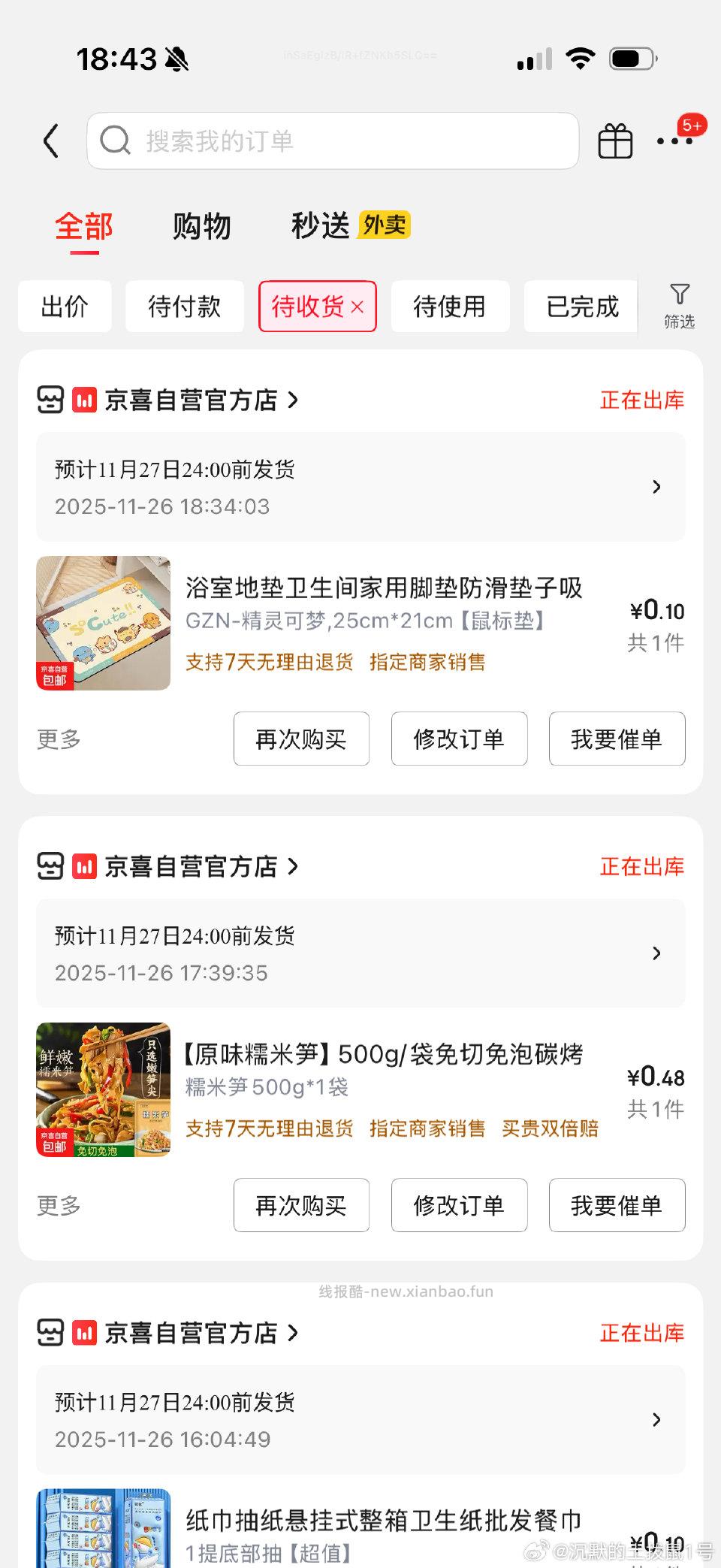Open the bath mat product thumbnail
721x1568 pixels.
(x=102, y=624)
